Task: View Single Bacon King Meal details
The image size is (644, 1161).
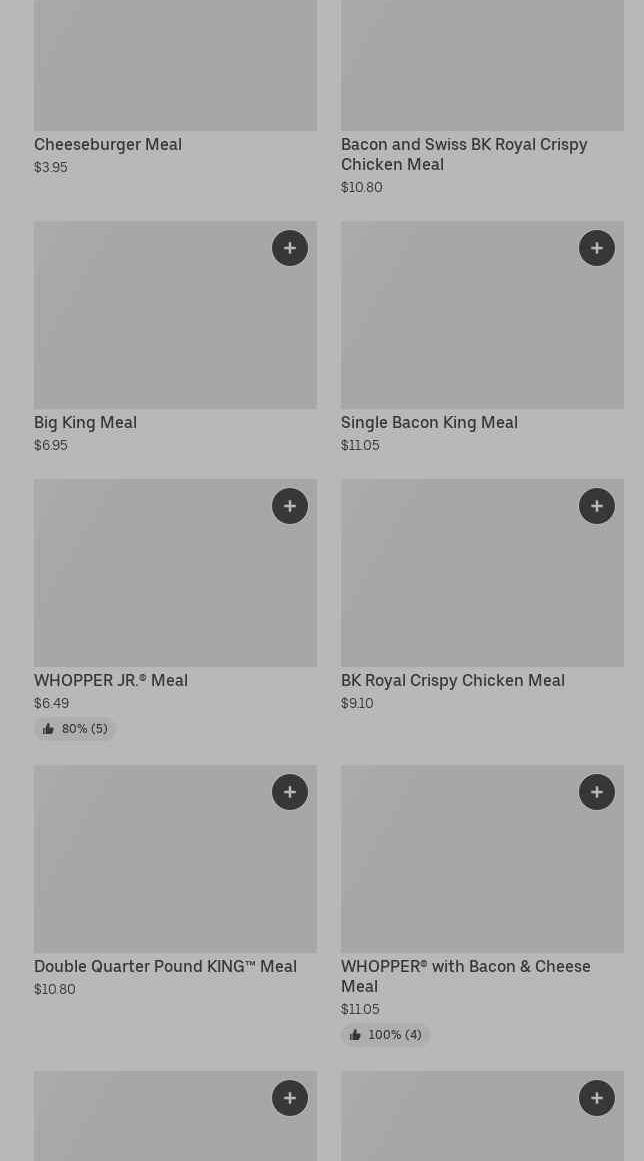Action: tap(483, 338)
